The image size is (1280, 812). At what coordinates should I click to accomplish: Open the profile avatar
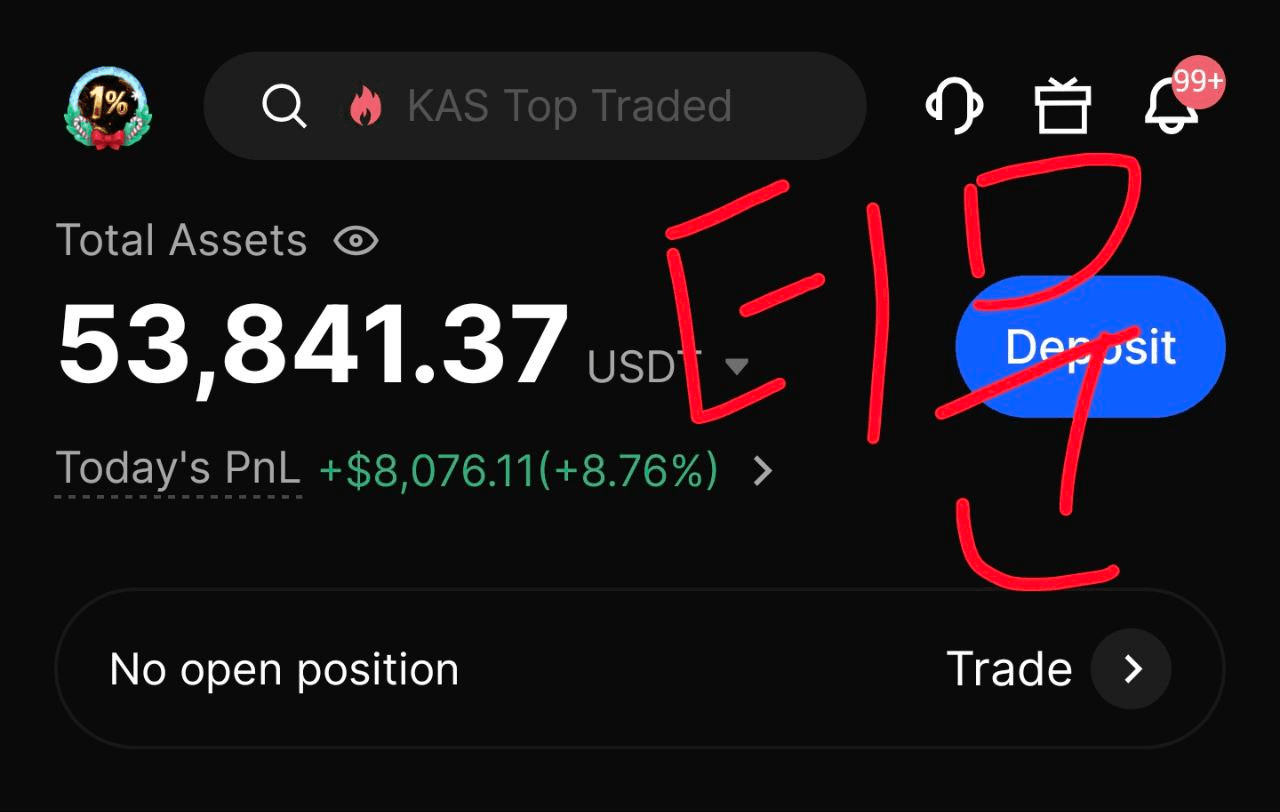108,106
